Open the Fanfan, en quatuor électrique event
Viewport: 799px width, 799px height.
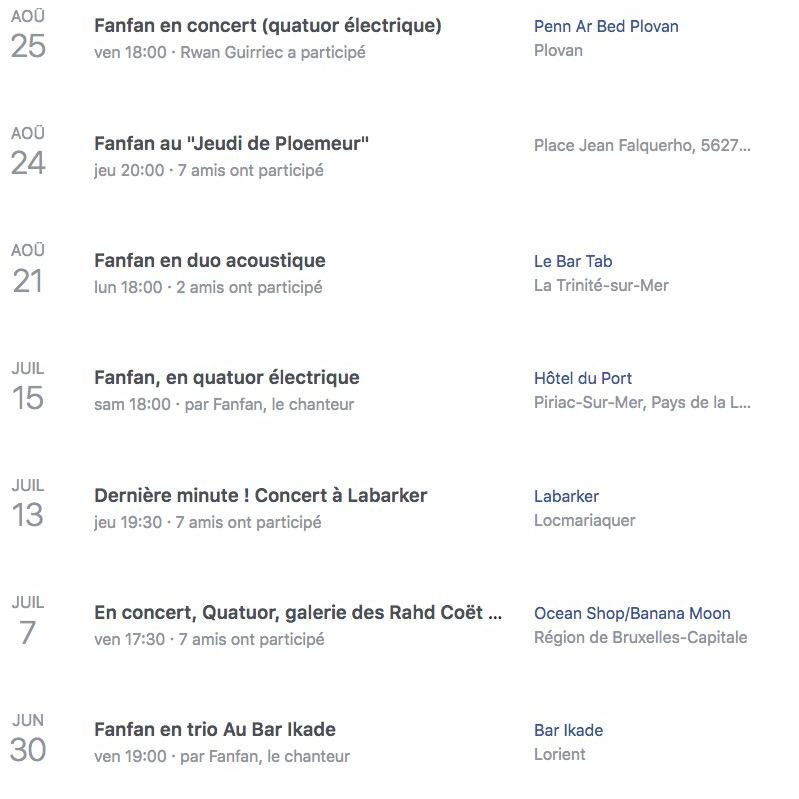click(226, 377)
